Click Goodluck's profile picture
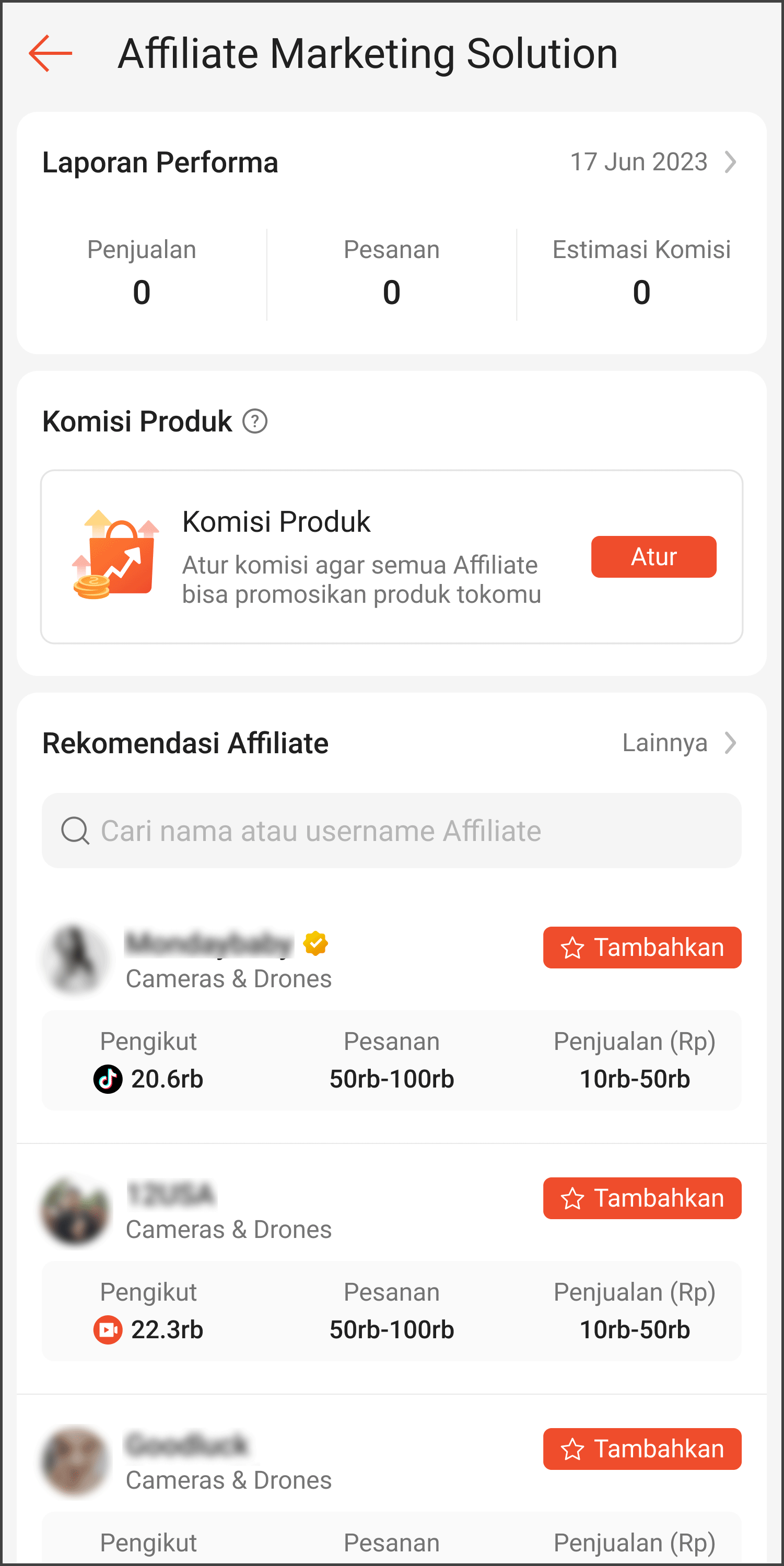Screen dimensions: 784x1566 tap(75, 1463)
